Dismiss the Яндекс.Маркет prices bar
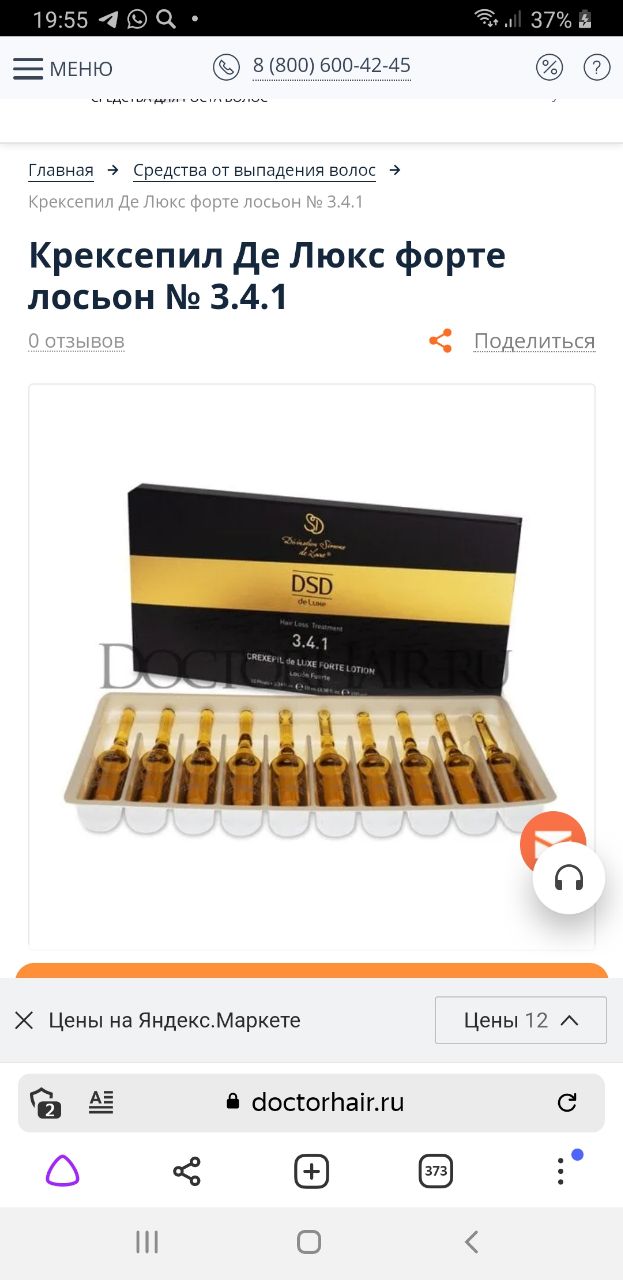This screenshot has width=623, height=1280. pyautogui.click(x=24, y=1020)
